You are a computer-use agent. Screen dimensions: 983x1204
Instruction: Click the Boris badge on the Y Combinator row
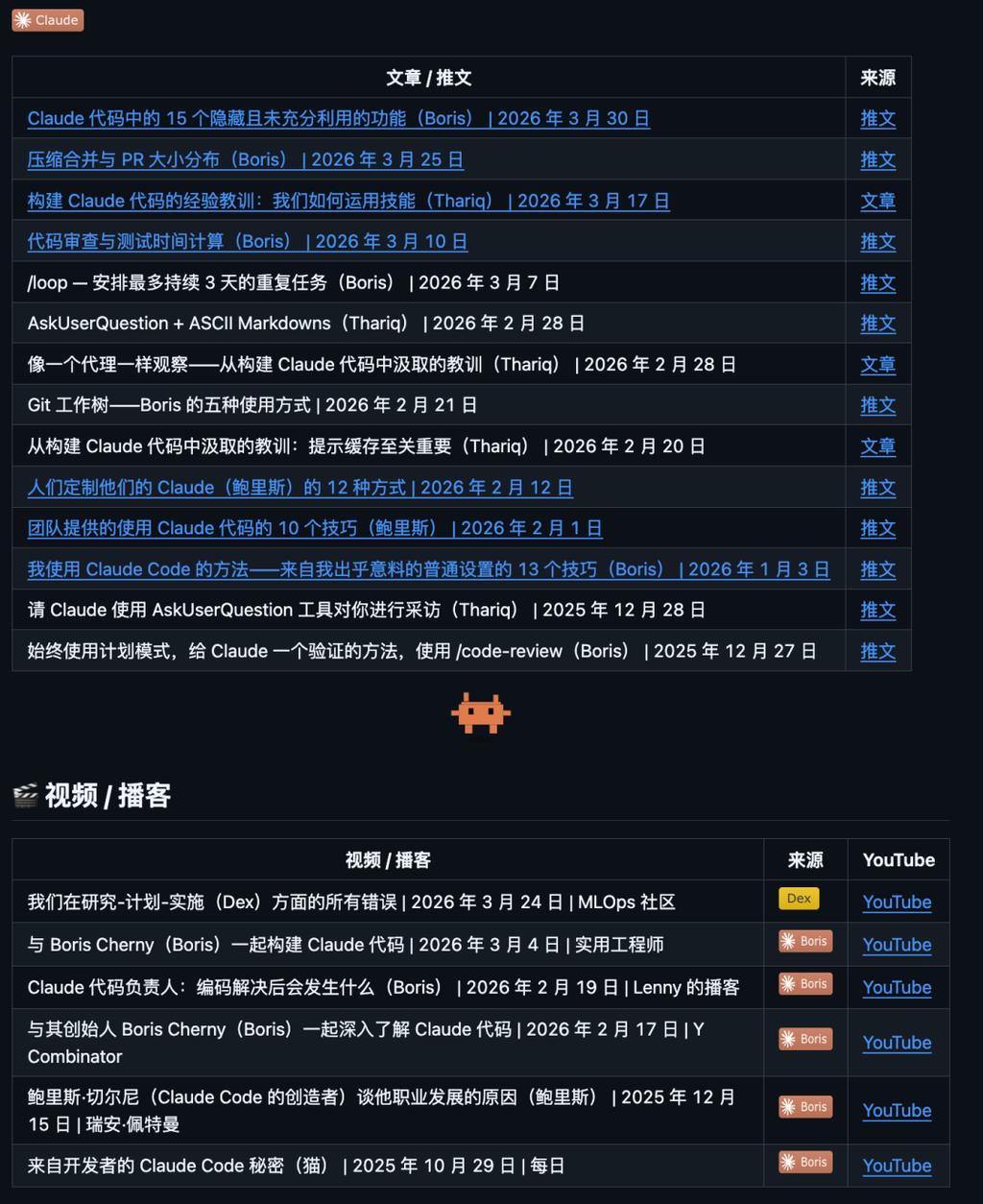click(804, 1038)
